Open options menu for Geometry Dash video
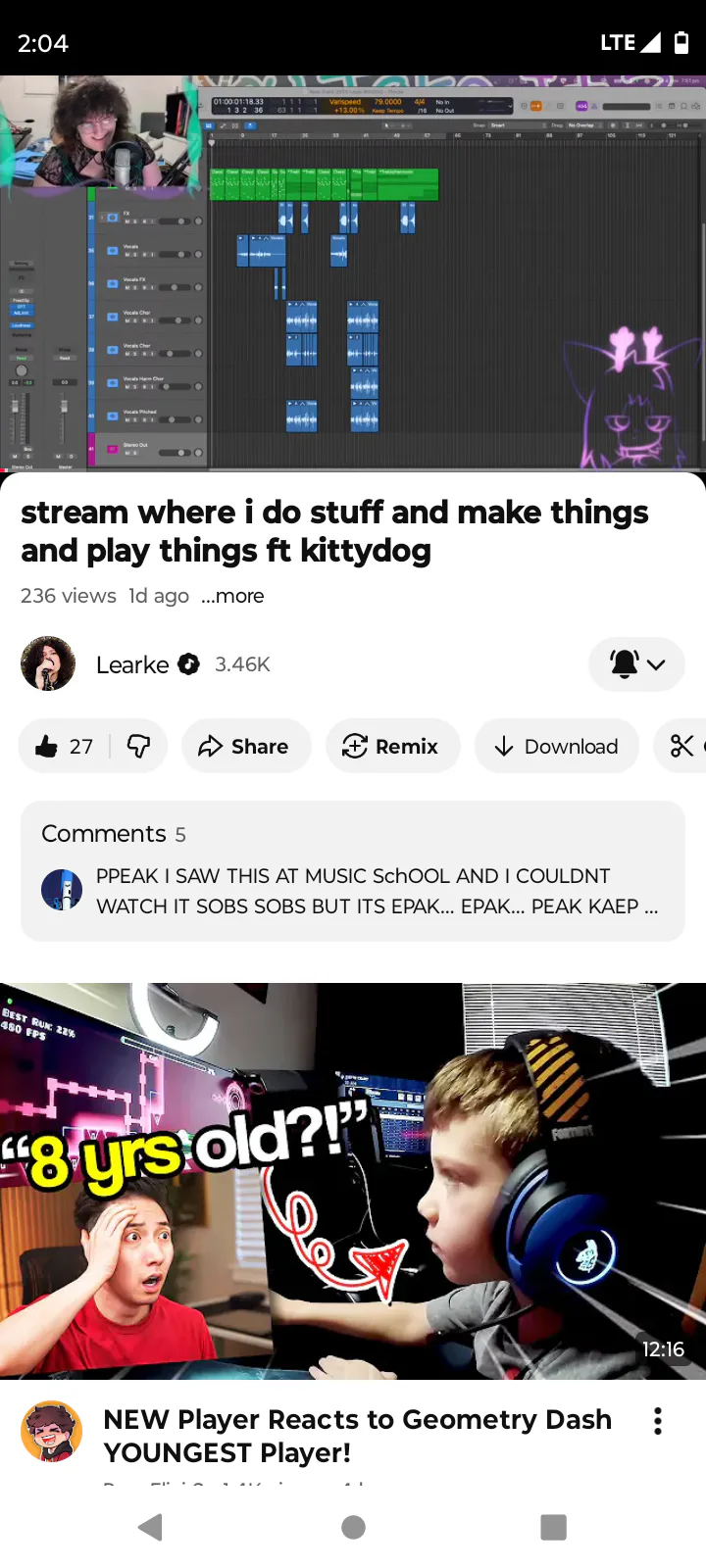The image size is (706, 1568). (x=658, y=1421)
